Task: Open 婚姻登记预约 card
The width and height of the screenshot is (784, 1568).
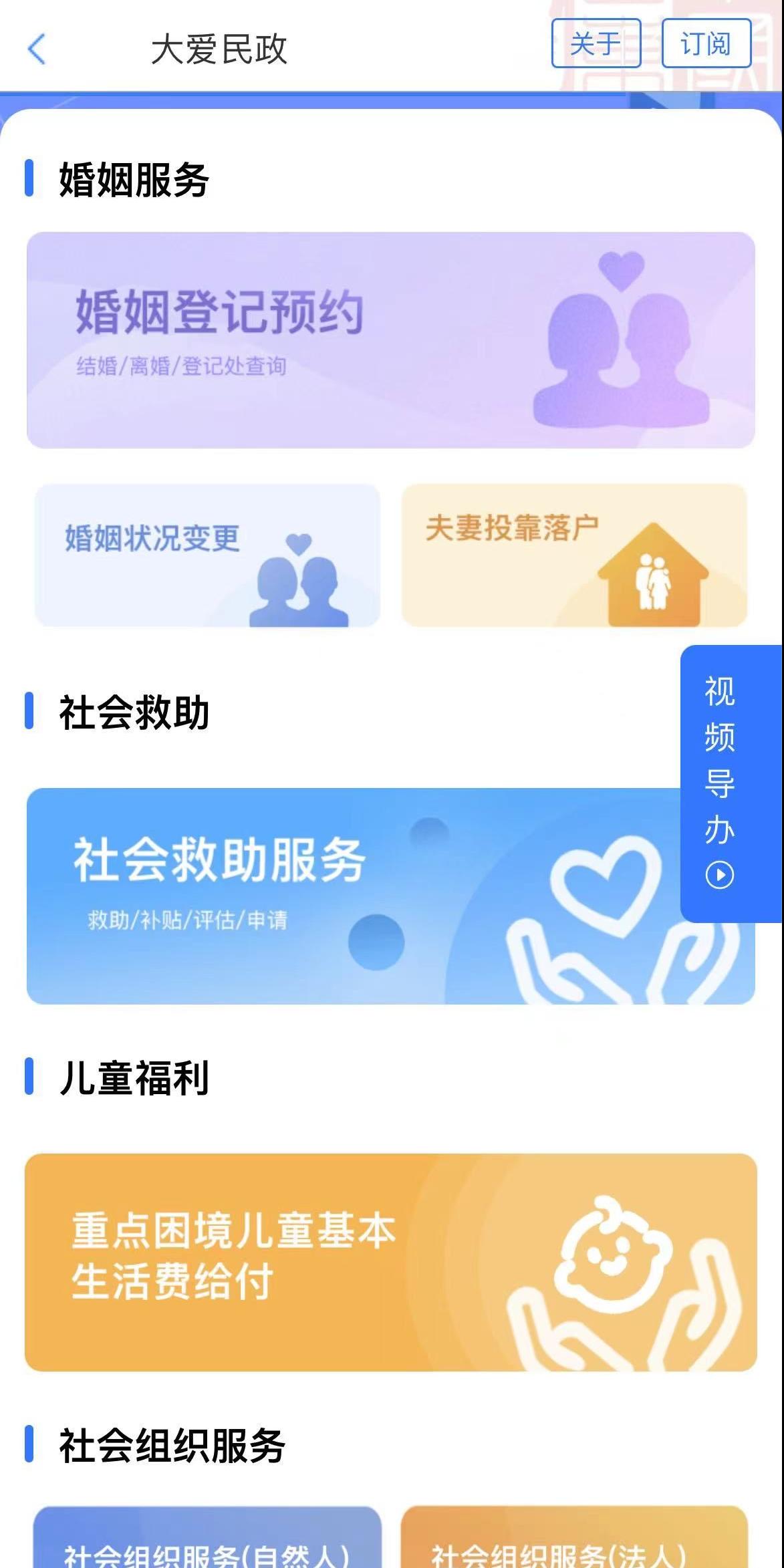Action: 390,340
